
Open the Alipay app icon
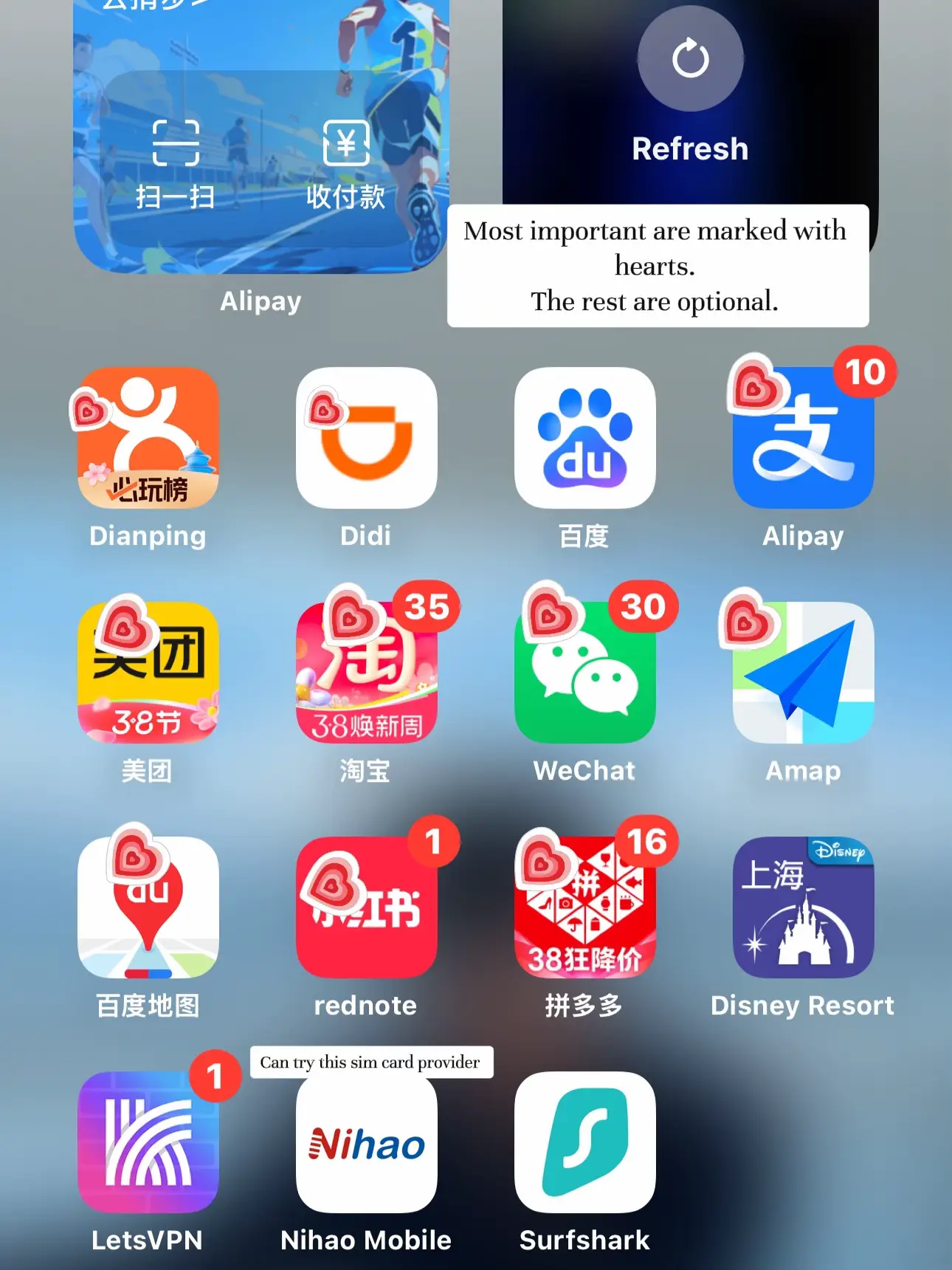coord(803,438)
